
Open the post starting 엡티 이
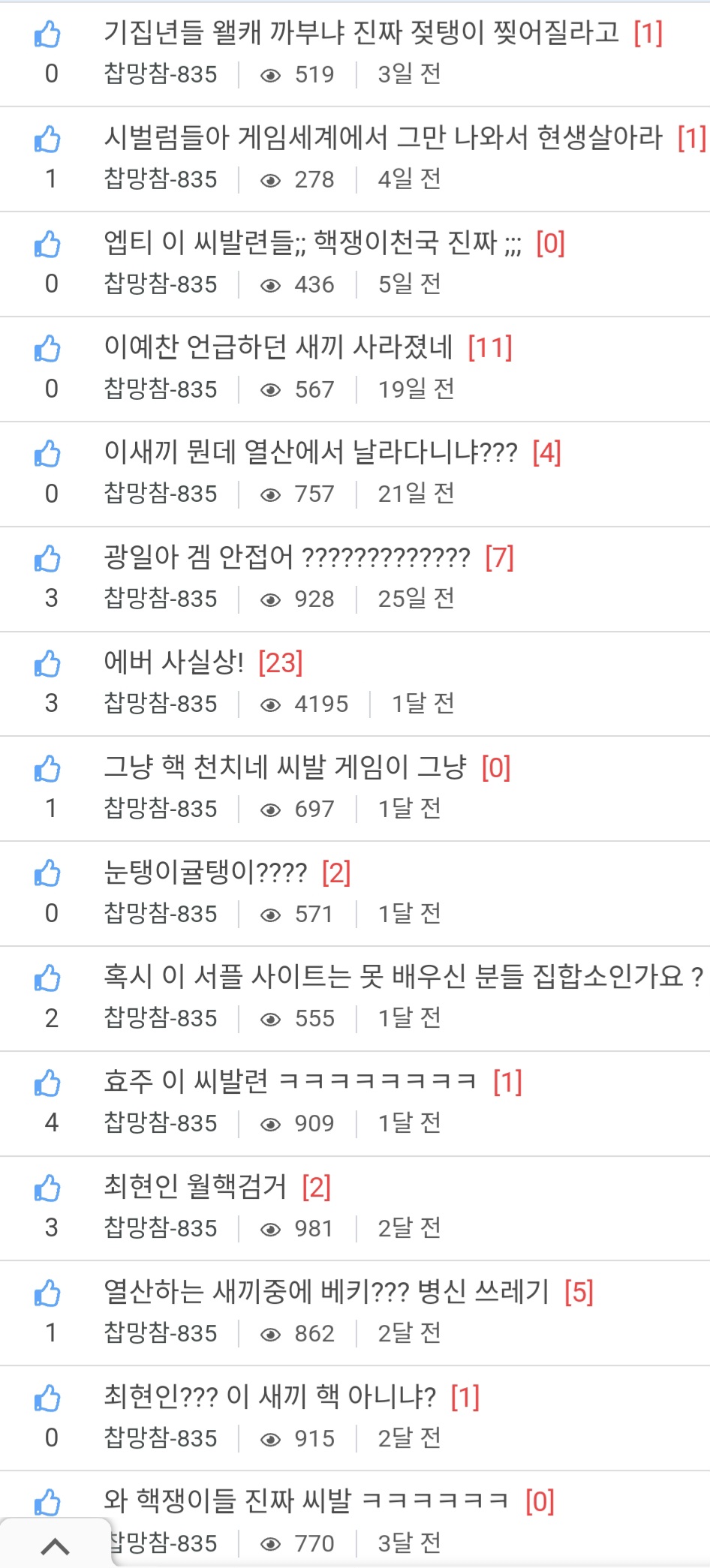(x=312, y=242)
